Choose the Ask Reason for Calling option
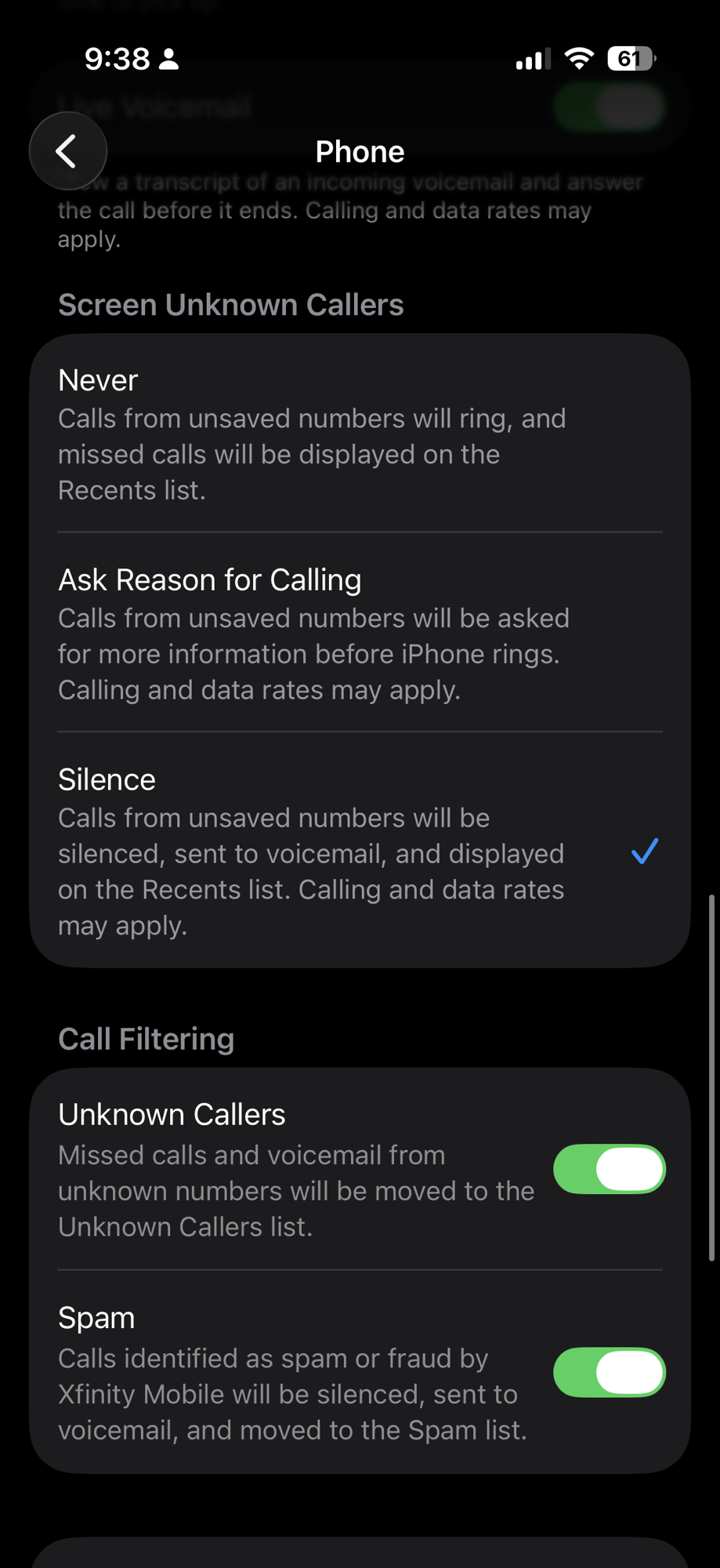 [x=360, y=633]
